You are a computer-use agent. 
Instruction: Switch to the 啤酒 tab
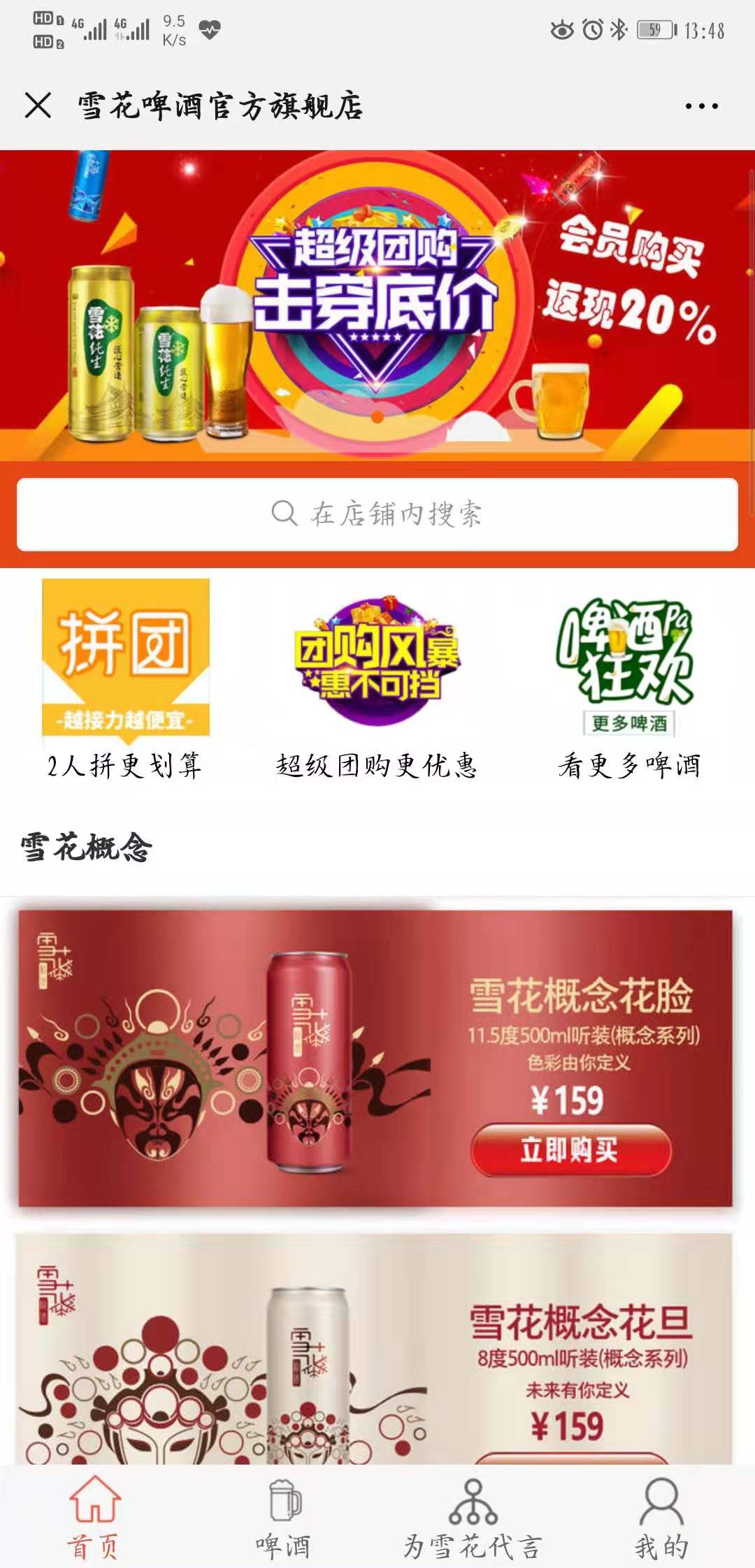click(283, 1518)
